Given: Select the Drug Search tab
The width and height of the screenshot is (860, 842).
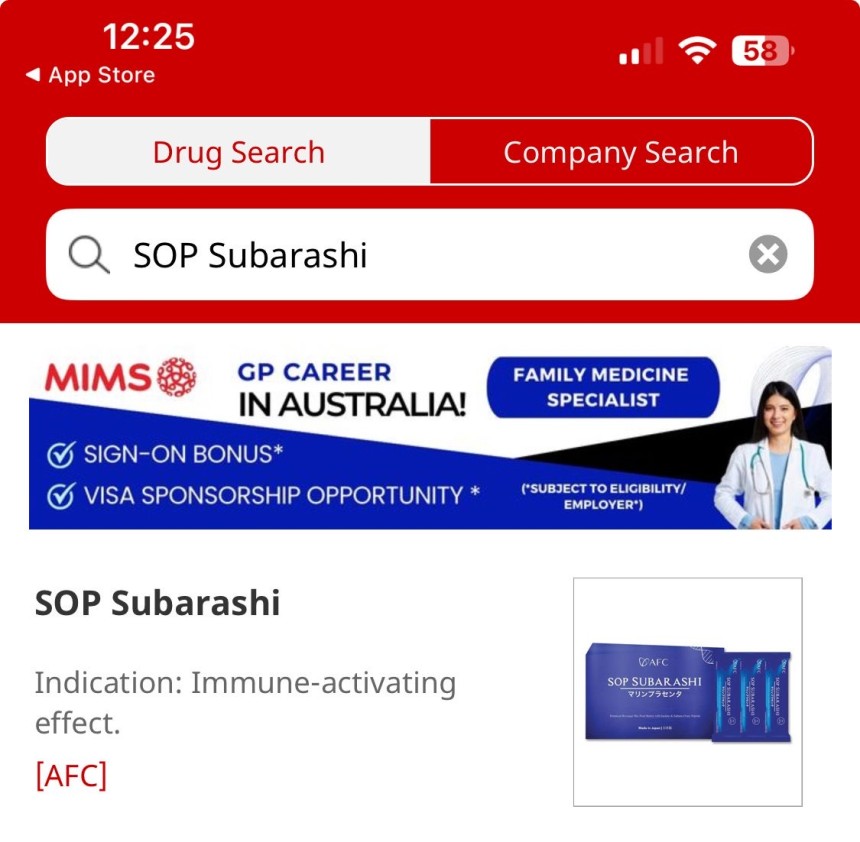Looking at the screenshot, I should pos(238,153).
